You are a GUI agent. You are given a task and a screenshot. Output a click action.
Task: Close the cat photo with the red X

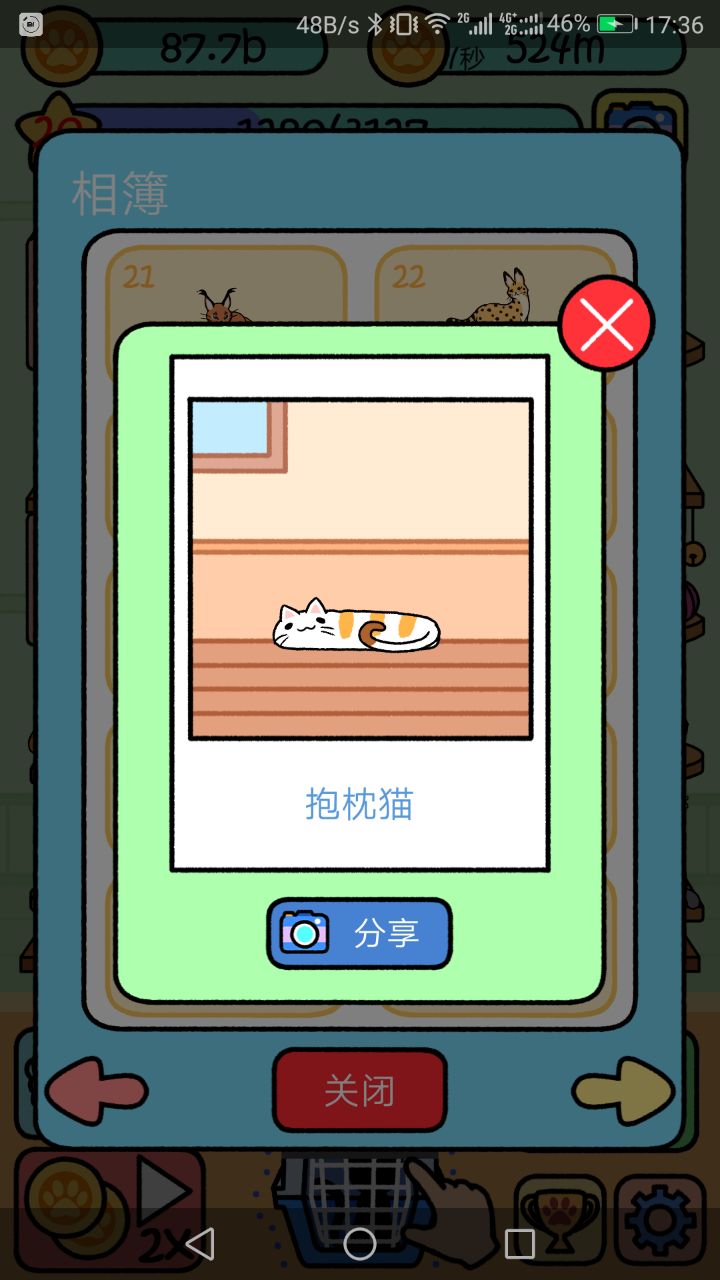pos(606,323)
